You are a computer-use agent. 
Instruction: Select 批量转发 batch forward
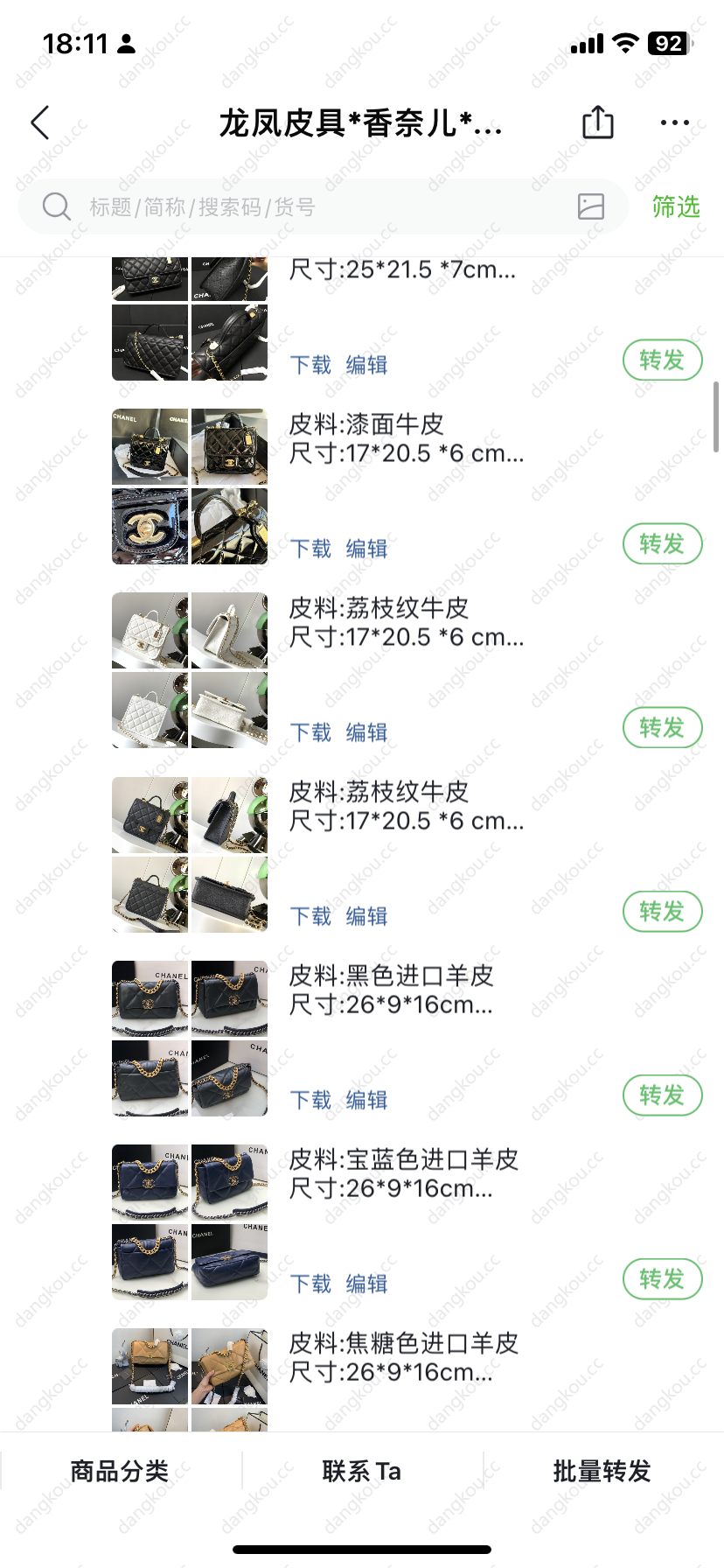602,1471
